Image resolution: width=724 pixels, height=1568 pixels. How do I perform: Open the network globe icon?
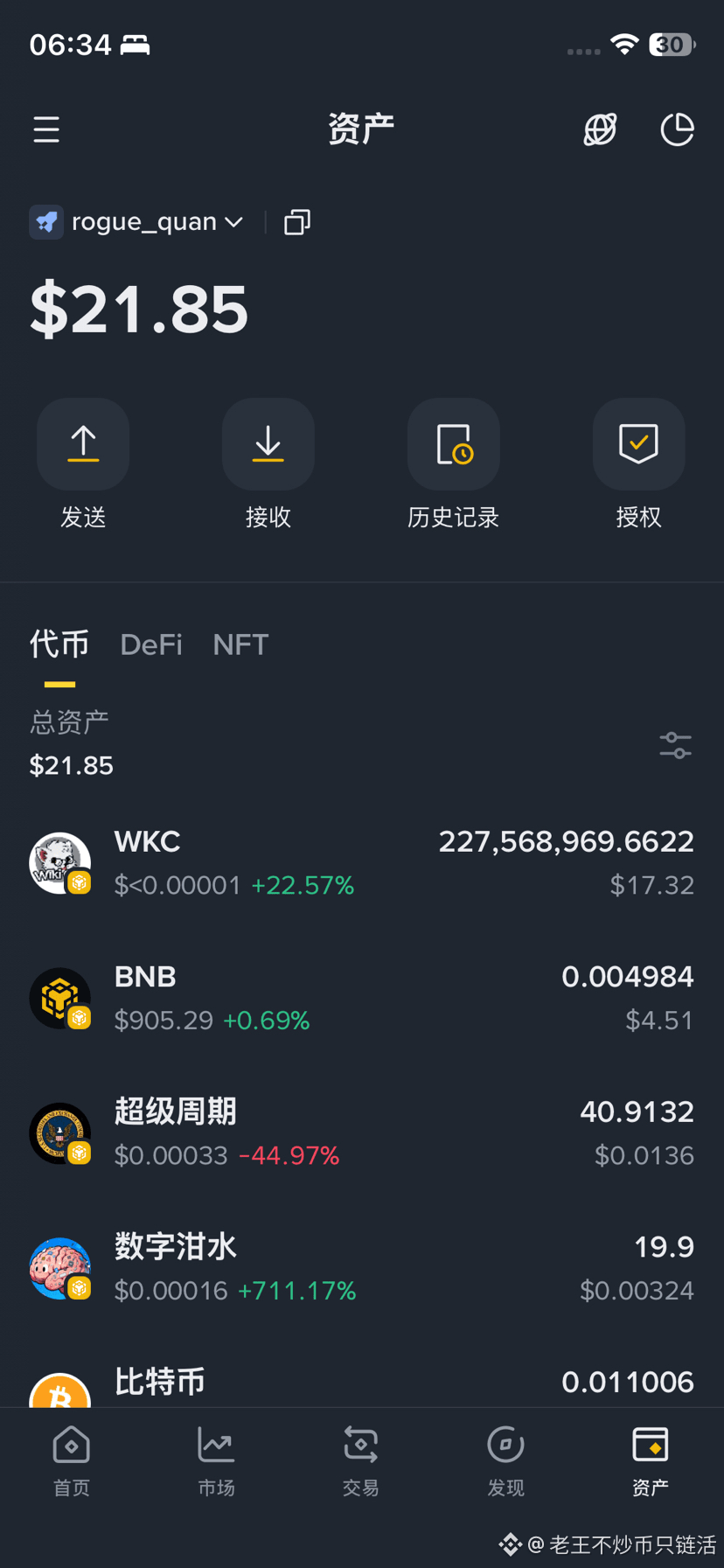[600, 130]
